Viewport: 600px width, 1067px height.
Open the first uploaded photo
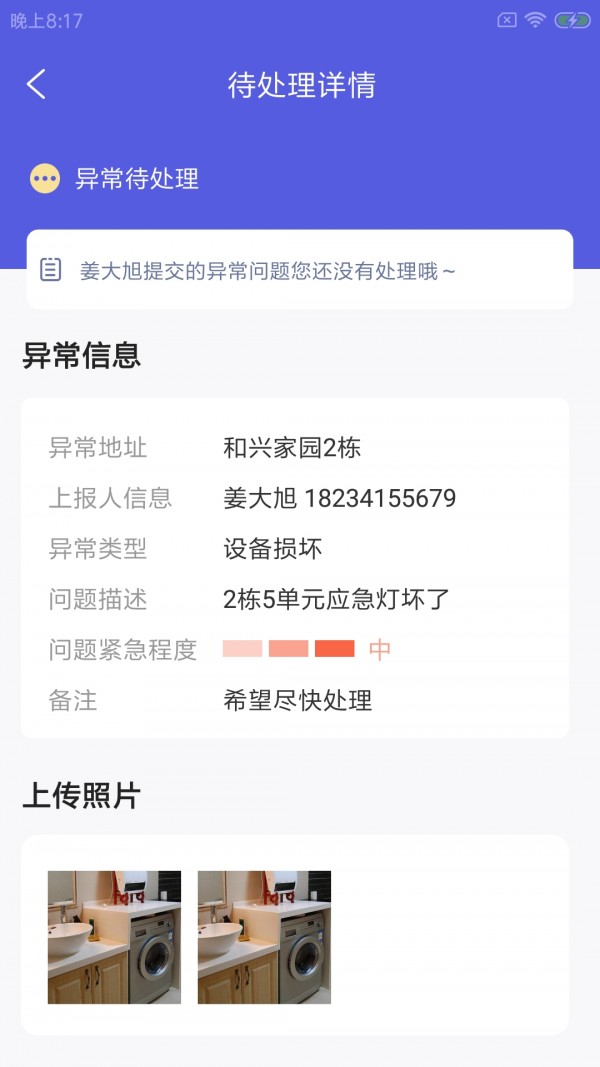[x=114, y=937]
